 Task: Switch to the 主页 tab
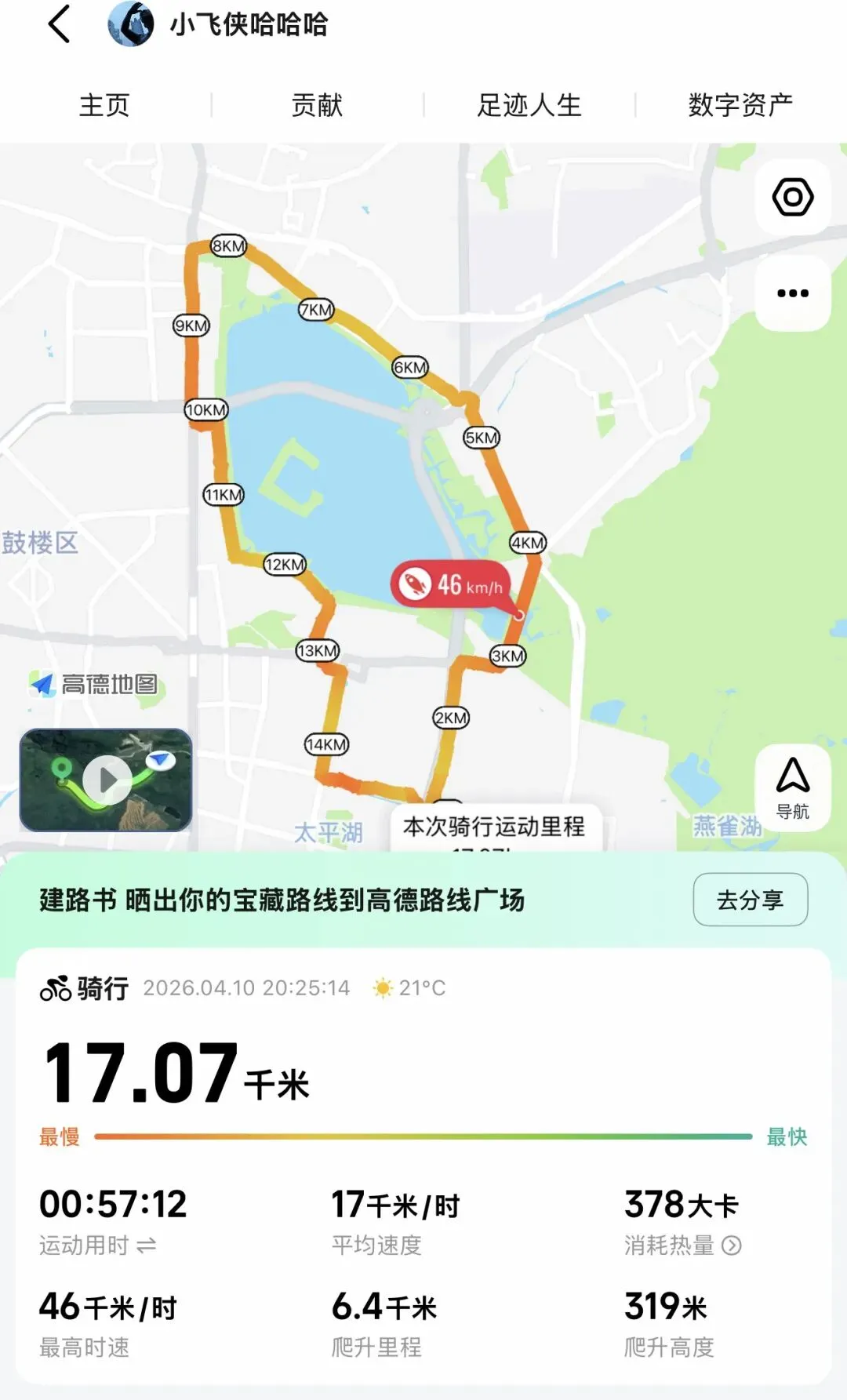coord(104,105)
